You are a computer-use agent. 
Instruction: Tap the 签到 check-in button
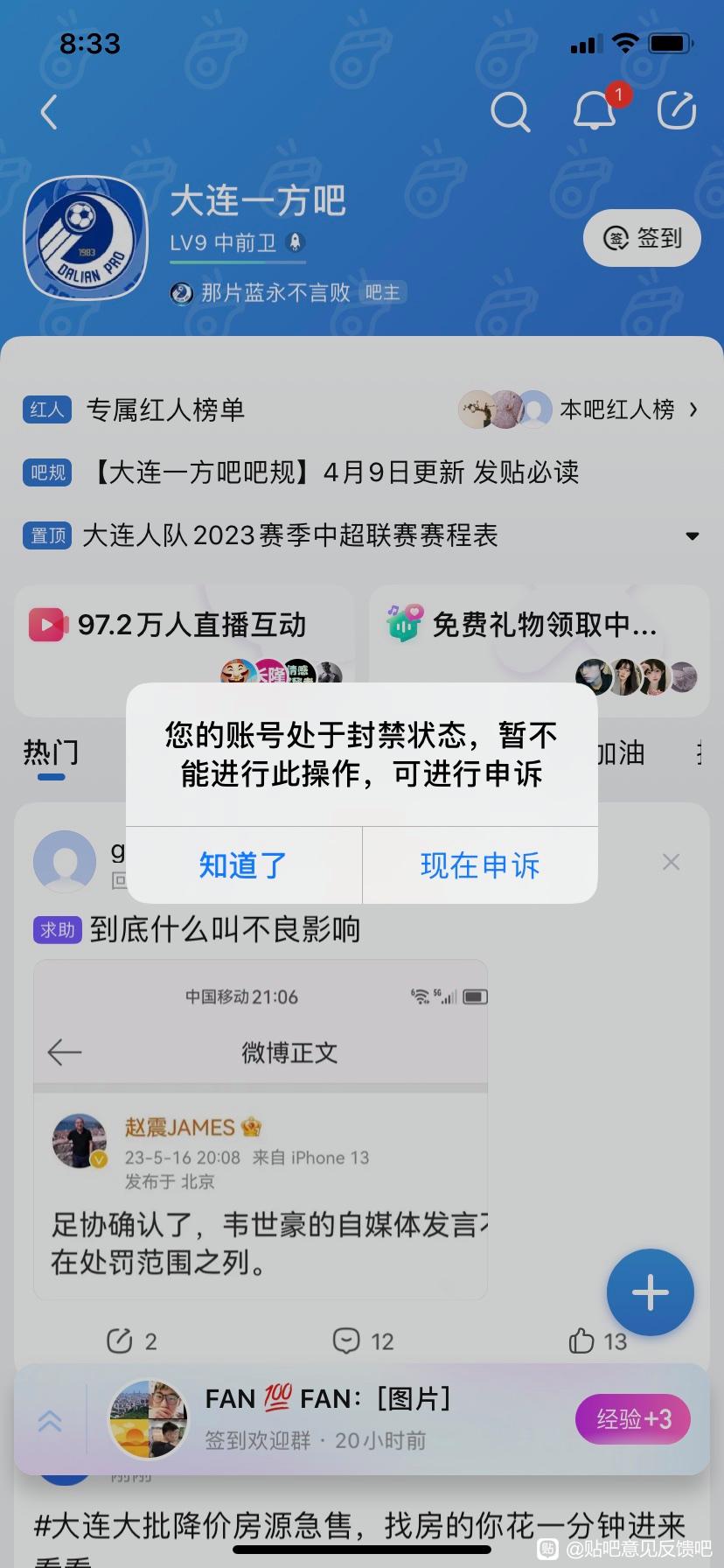[x=642, y=238]
